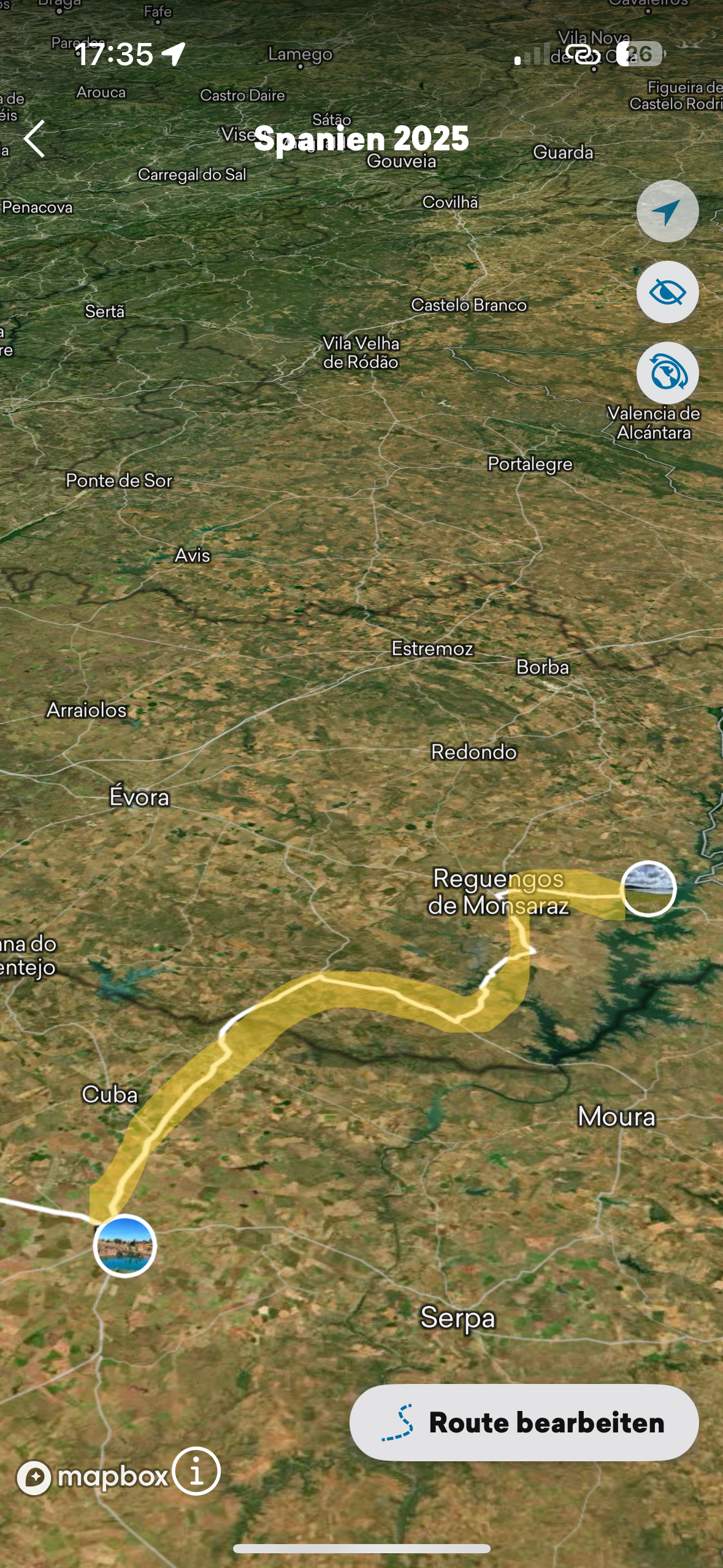This screenshot has height=1568, width=723.
Task: Center map on my current location
Action: click(667, 211)
